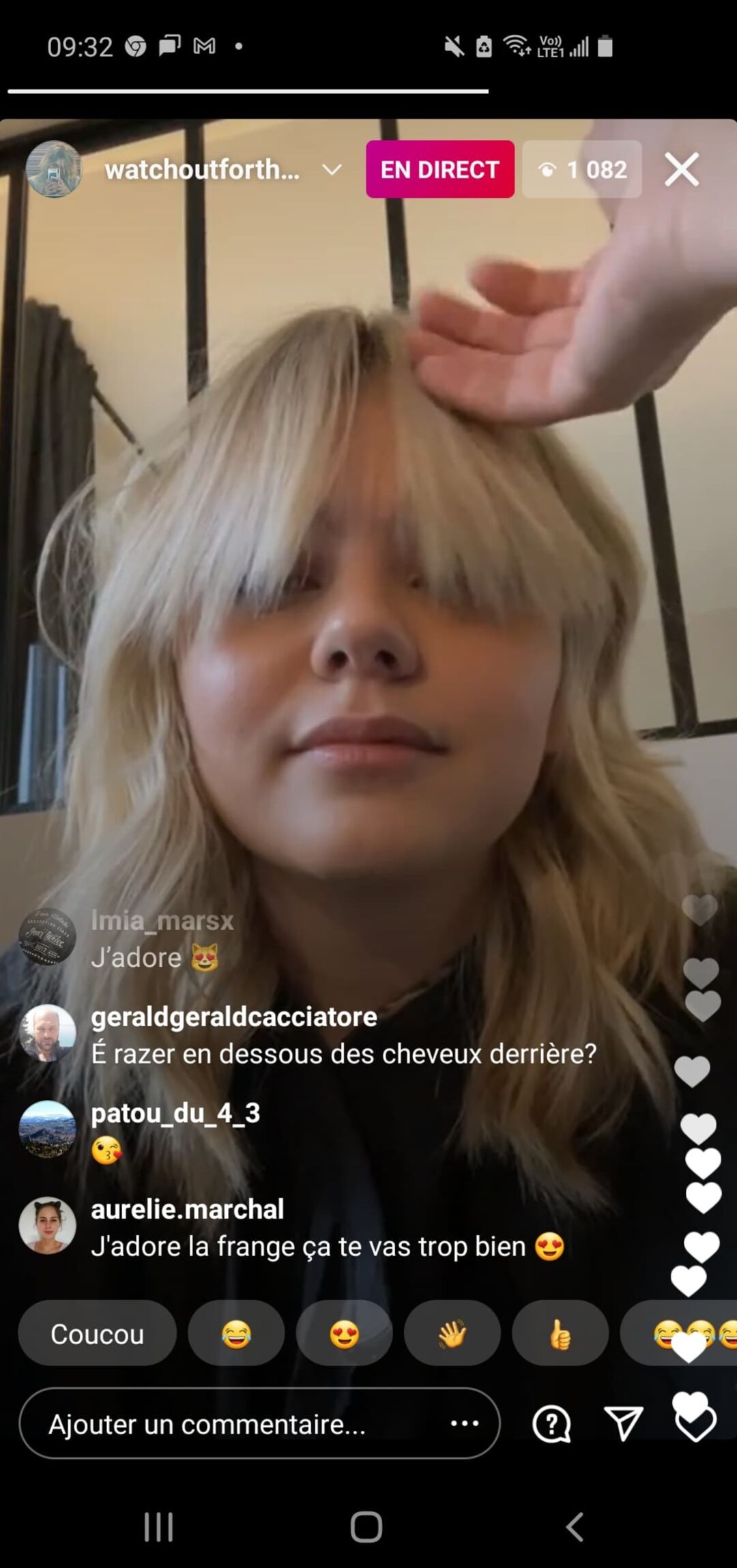Open the 1 082 viewers list
The width and height of the screenshot is (737, 1568).
[x=582, y=169]
